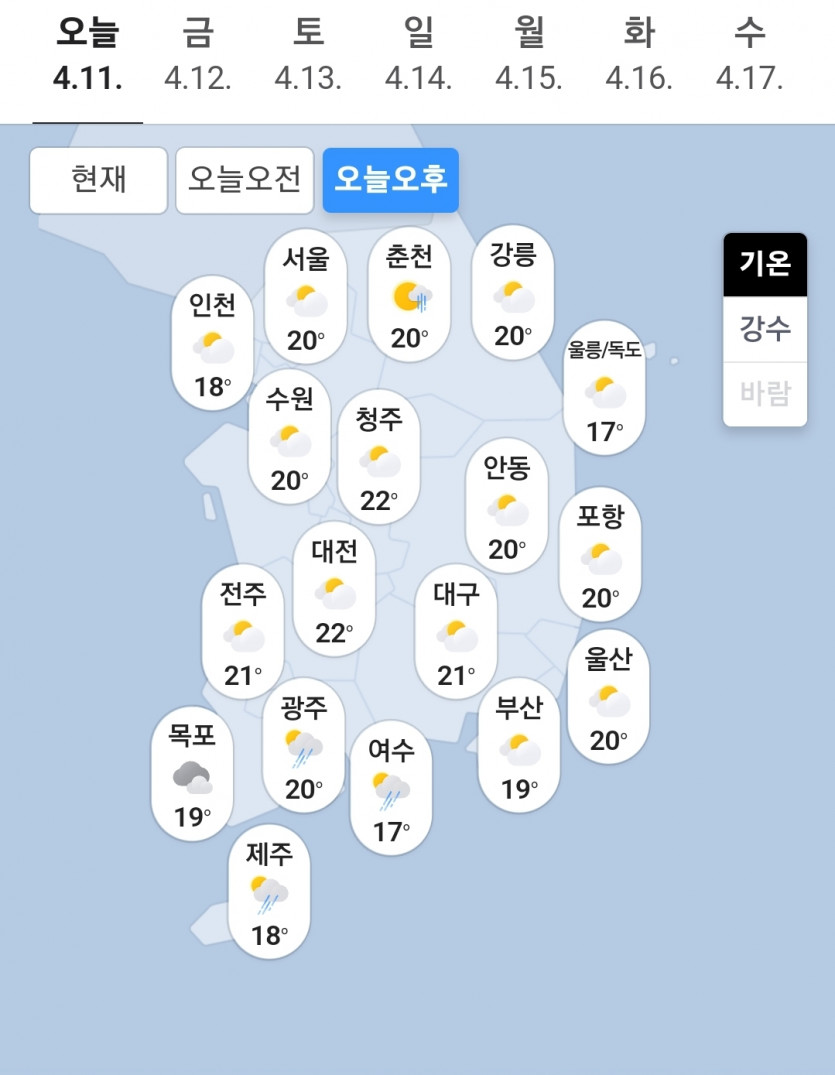Switch to the 월 4.15. tab
Image resolution: width=835 pixels, height=1075 pixels.
click(528, 56)
